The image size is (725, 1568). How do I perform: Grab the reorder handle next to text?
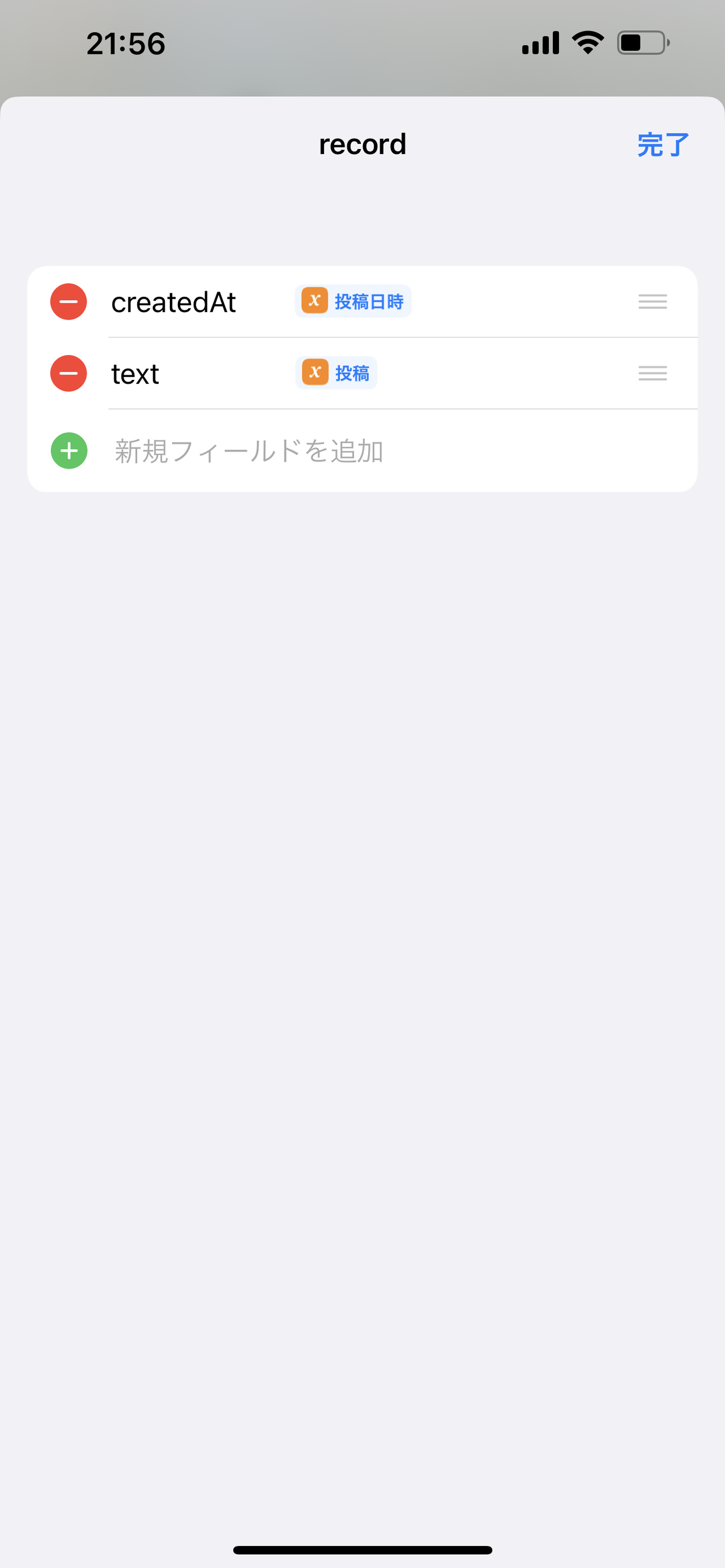[x=652, y=373]
